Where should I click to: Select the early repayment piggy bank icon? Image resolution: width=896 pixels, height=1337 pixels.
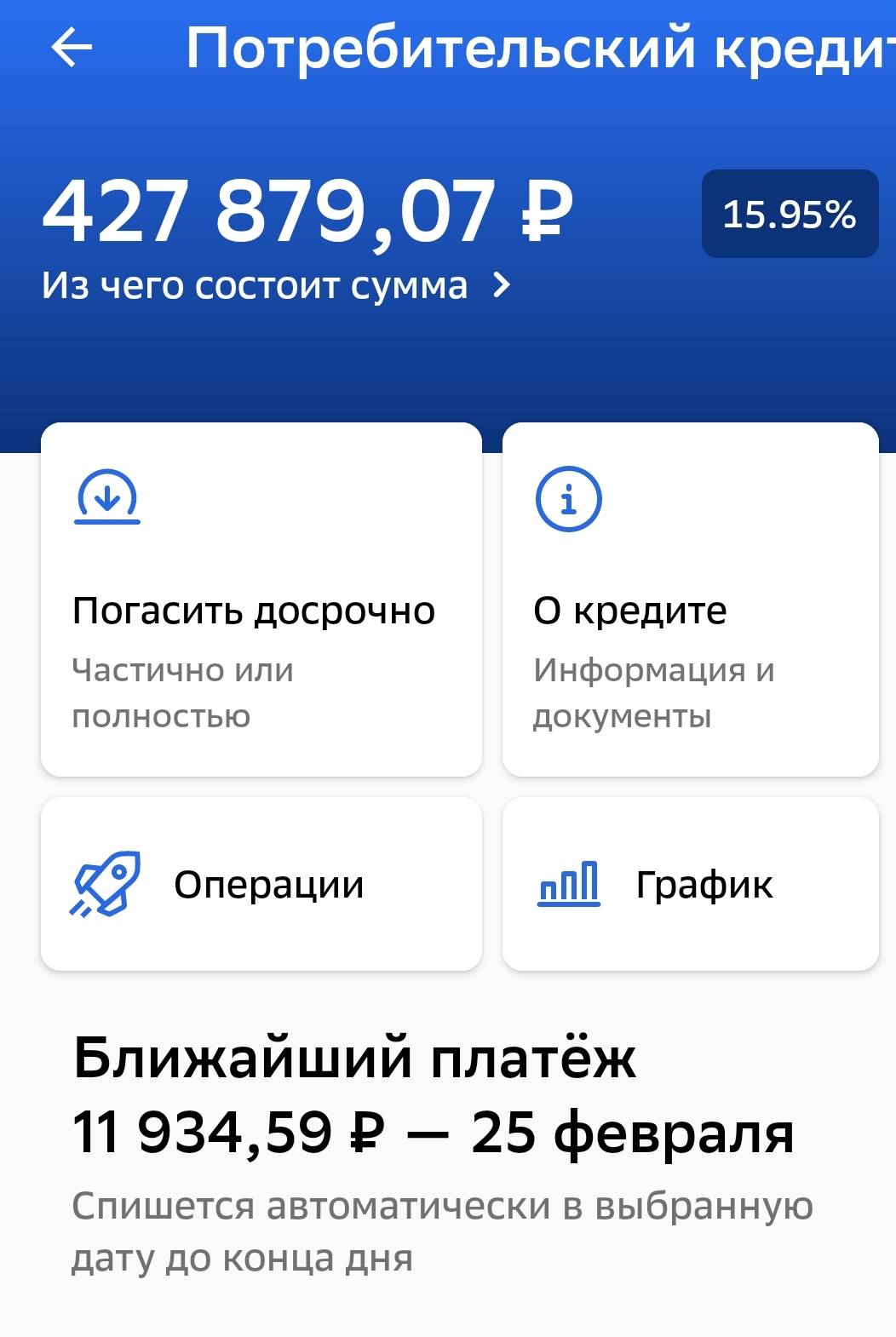(x=107, y=500)
